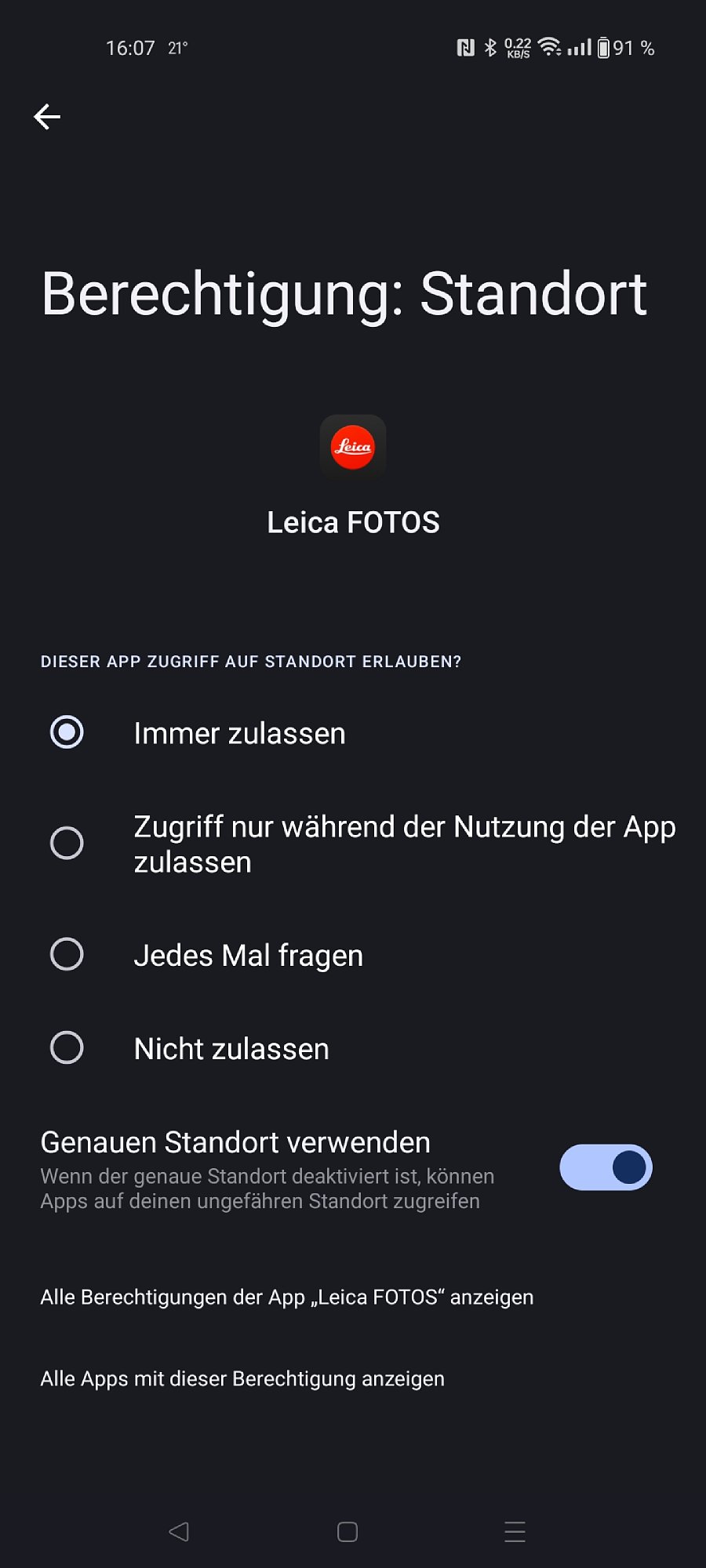Image resolution: width=706 pixels, height=1568 pixels.
Task: Go back using the top arrow
Action: [x=47, y=117]
